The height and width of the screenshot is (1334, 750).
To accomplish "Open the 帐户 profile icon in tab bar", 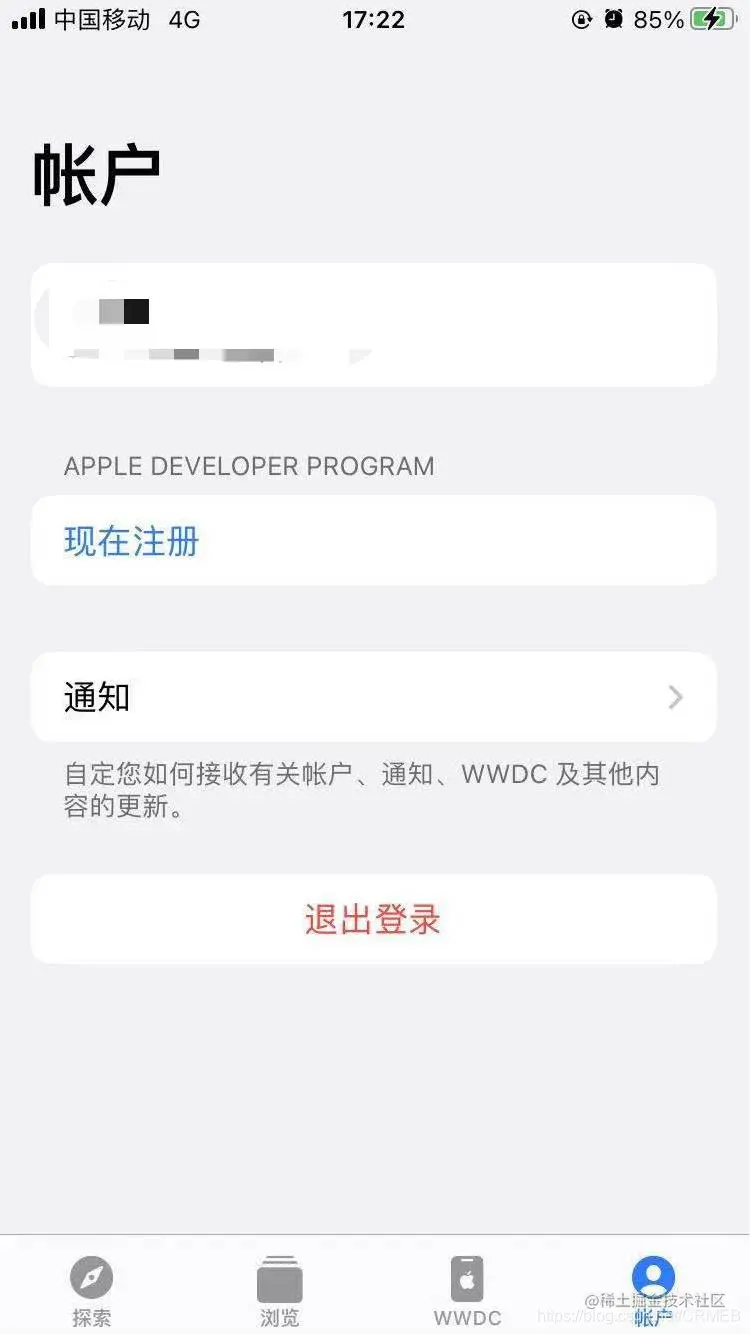I will [653, 1274].
